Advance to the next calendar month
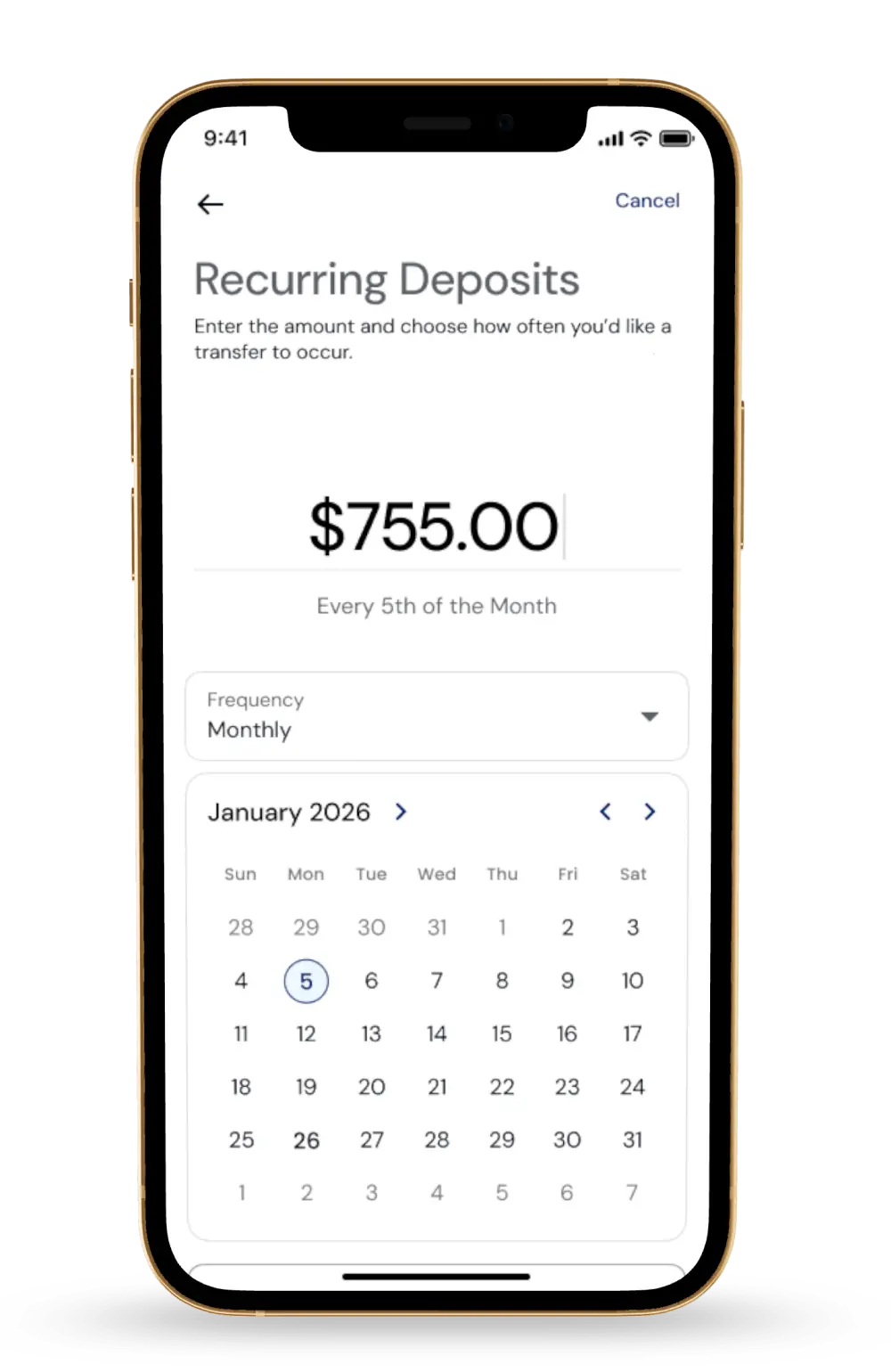The width and height of the screenshot is (891, 1372). tap(650, 812)
